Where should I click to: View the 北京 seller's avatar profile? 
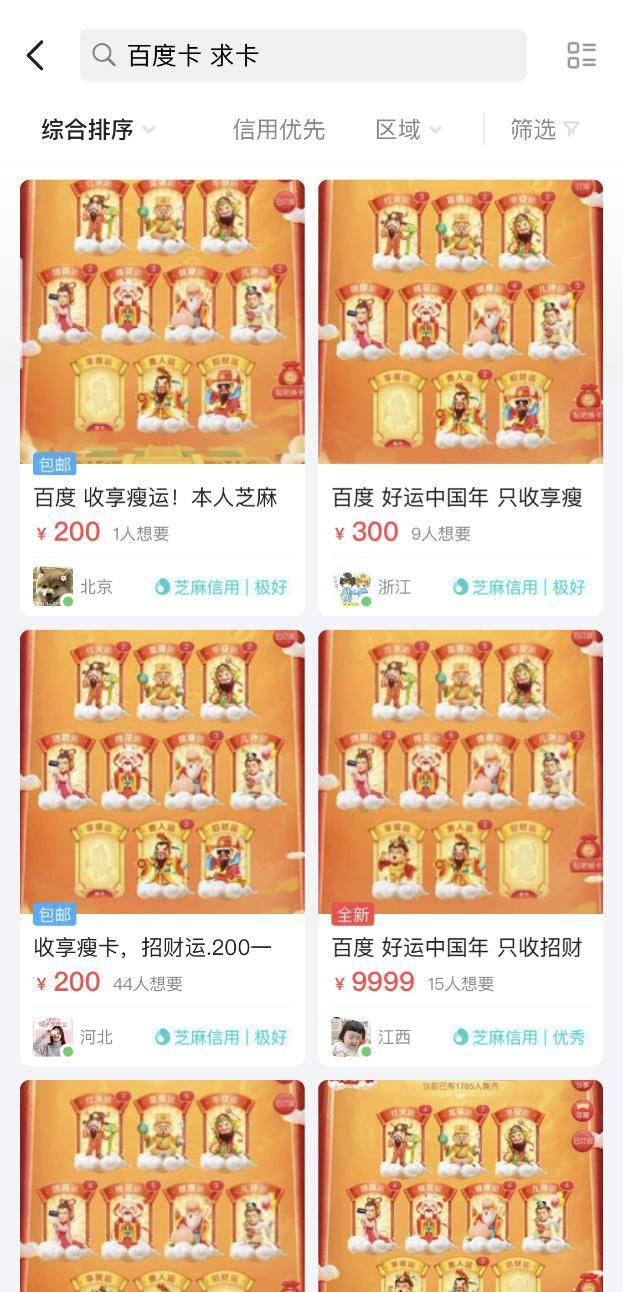point(53,587)
